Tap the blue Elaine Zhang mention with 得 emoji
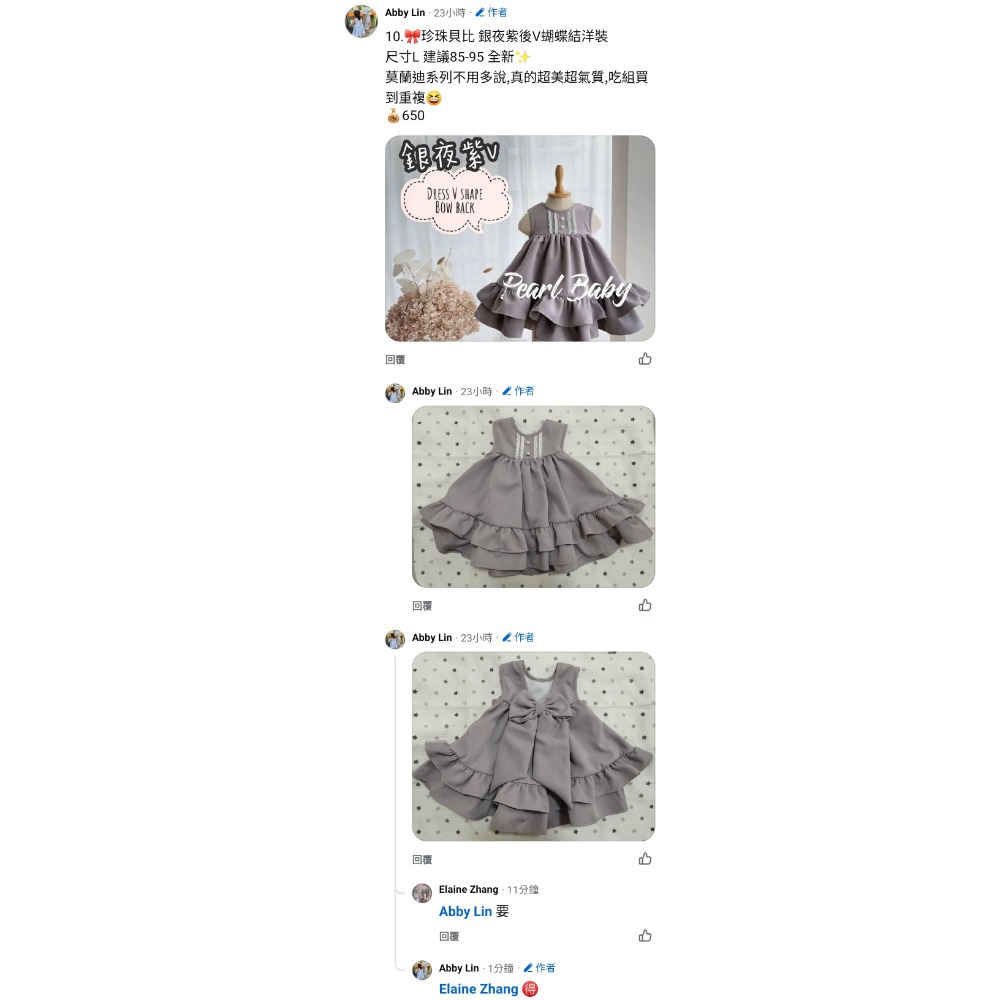 coord(478,989)
